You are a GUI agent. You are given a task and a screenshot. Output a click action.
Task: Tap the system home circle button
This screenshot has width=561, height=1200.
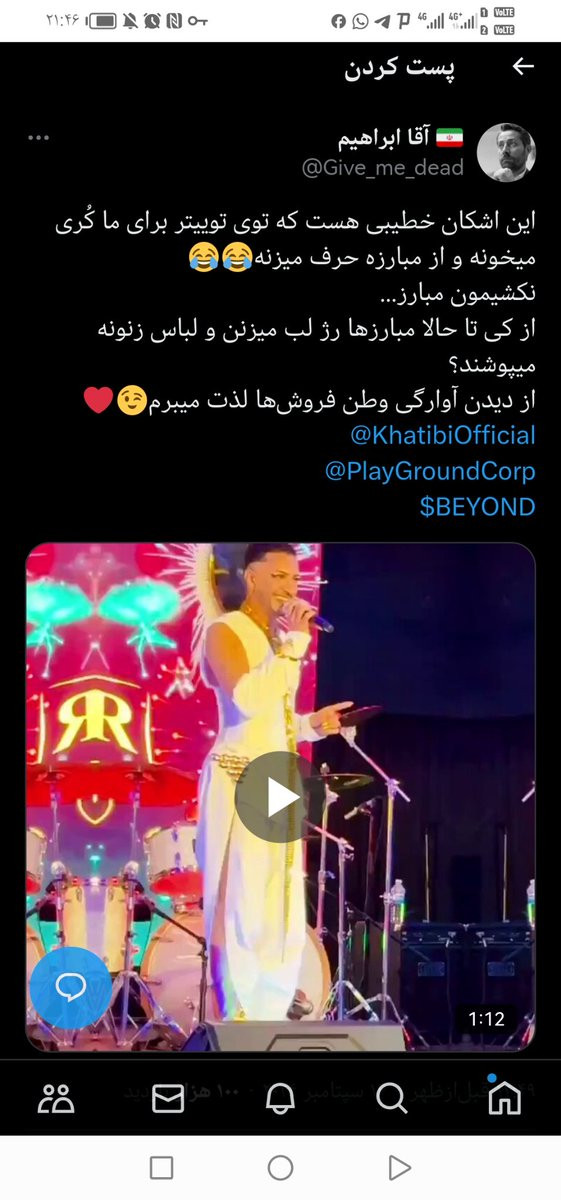[x=281, y=1167]
